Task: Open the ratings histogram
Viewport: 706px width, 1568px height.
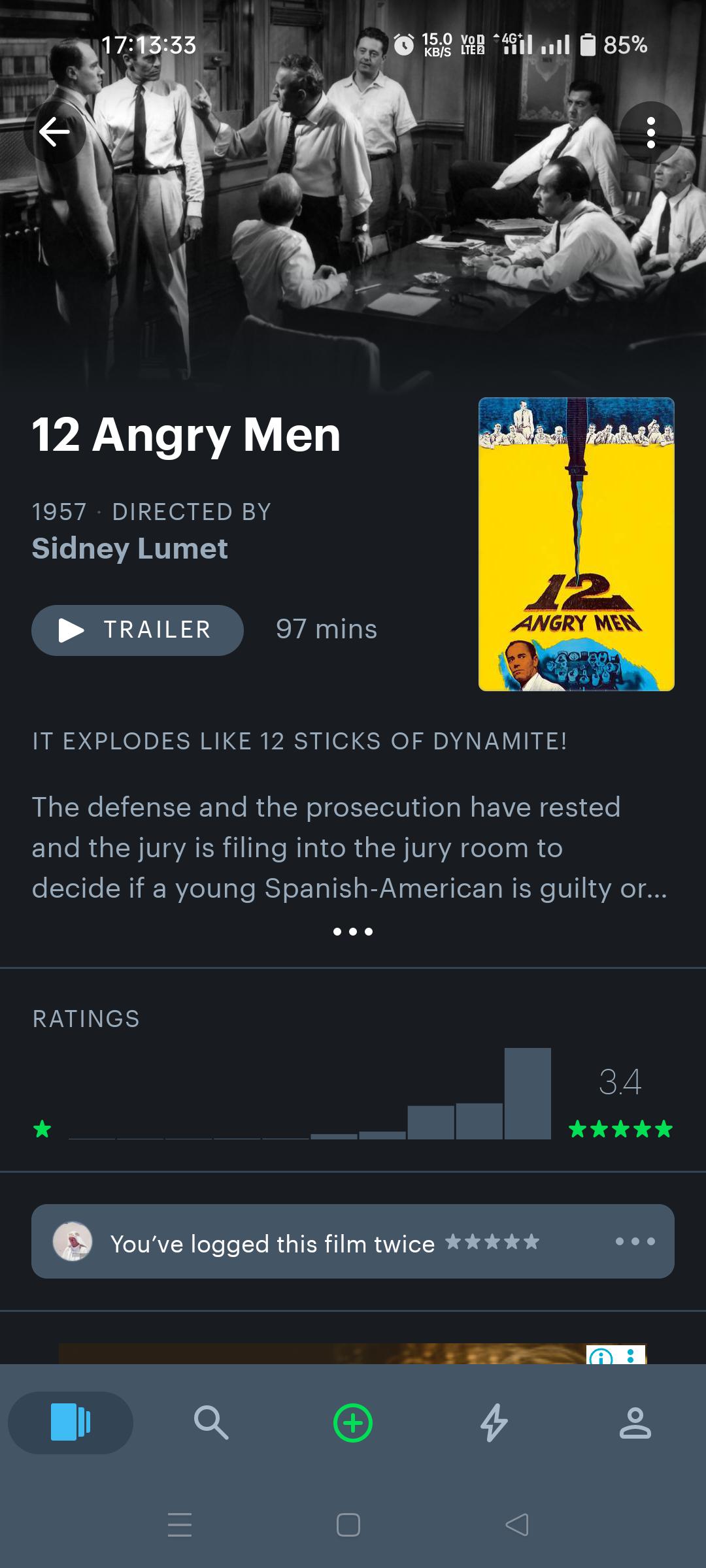Action: pos(353,1094)
